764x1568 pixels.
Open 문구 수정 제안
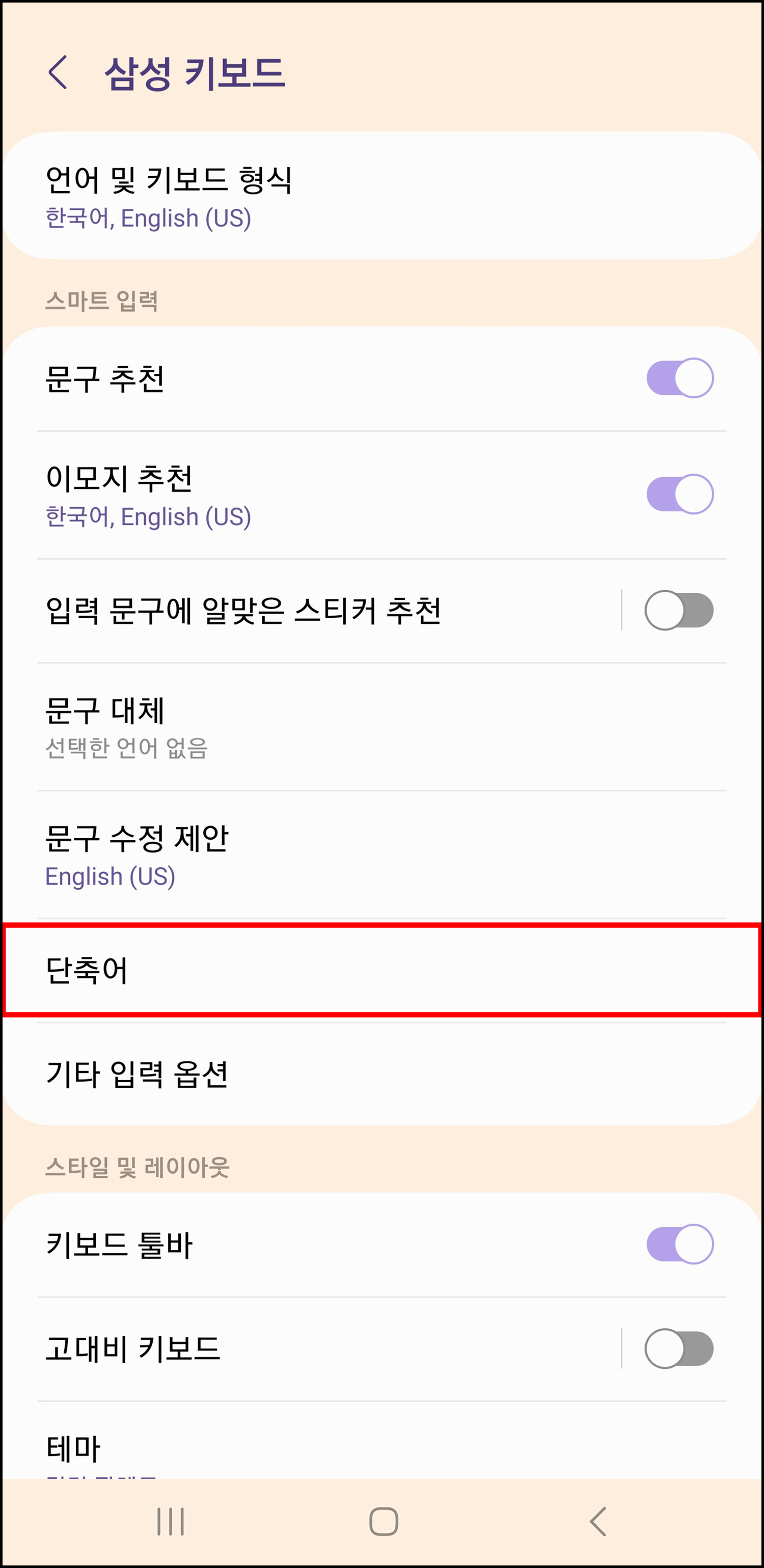381,855
